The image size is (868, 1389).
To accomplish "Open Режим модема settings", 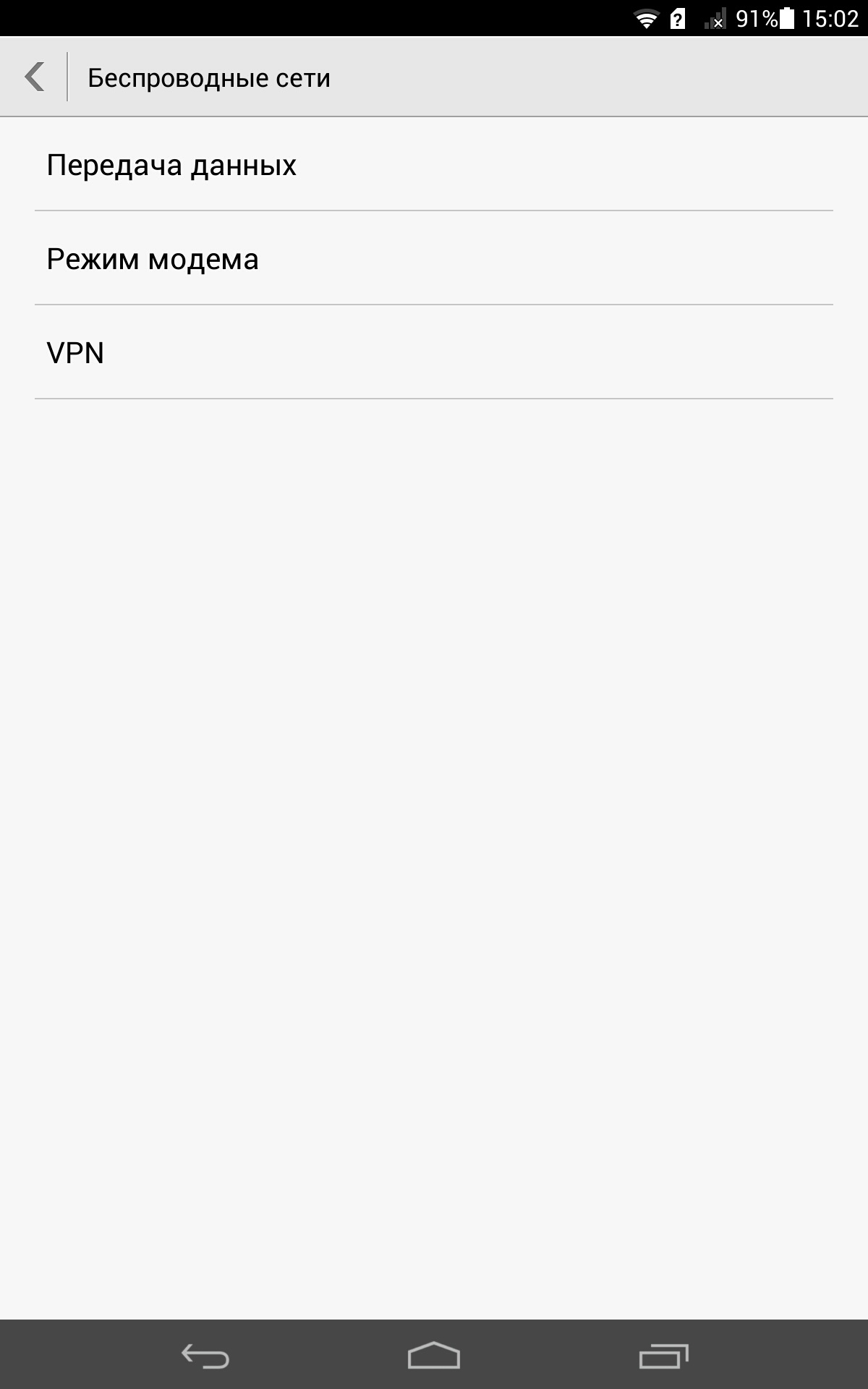I will point(434,259).
